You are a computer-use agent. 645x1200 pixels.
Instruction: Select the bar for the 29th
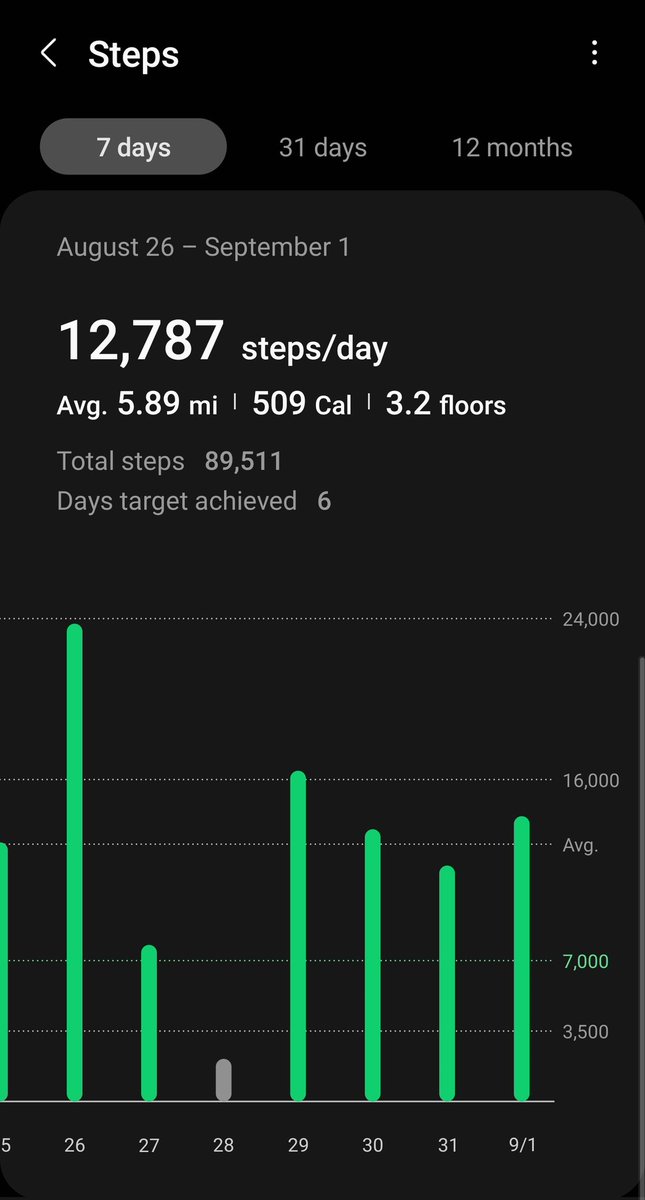pyautogui.click(x=298, y=936)
